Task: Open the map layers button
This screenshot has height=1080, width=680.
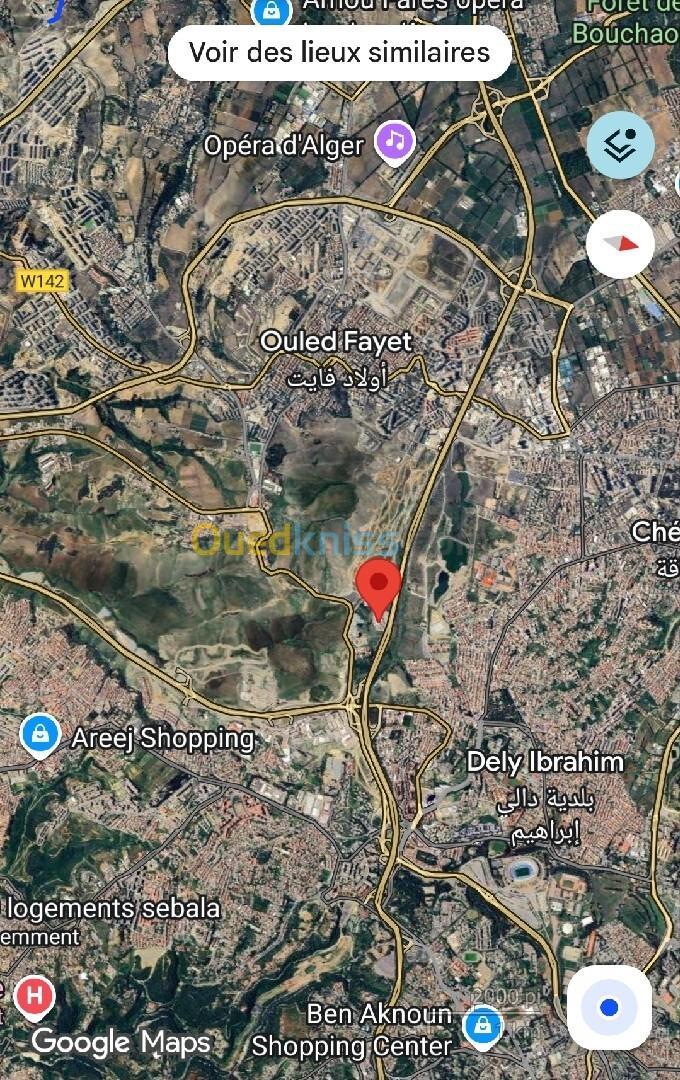Action: 620,145
